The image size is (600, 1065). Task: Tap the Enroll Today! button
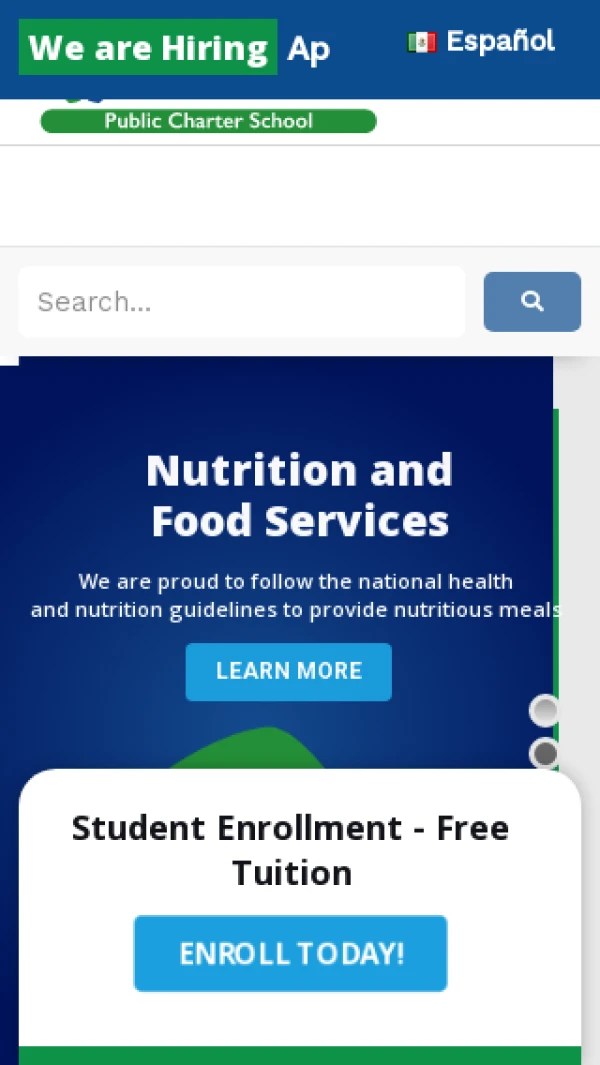coord(290,953)
